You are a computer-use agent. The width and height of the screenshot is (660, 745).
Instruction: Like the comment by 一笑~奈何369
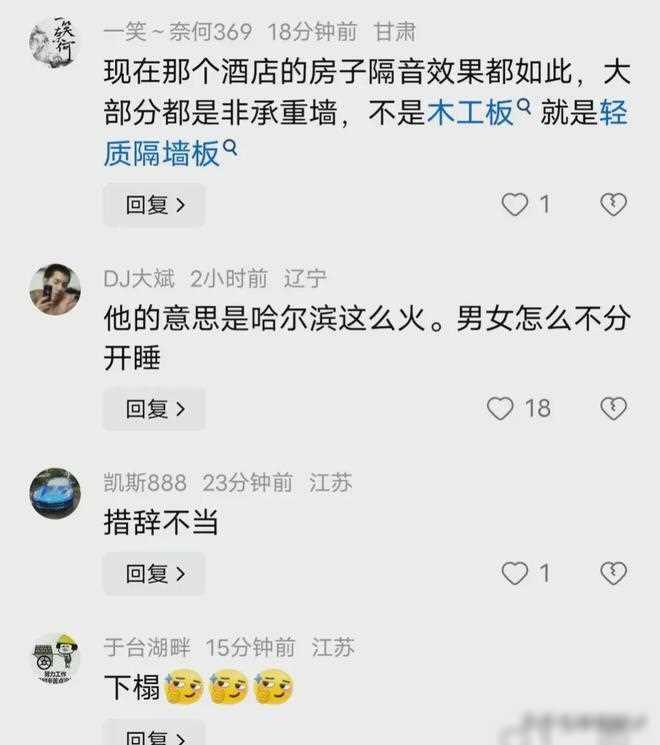pyautogui.click(x=514, y=205)
